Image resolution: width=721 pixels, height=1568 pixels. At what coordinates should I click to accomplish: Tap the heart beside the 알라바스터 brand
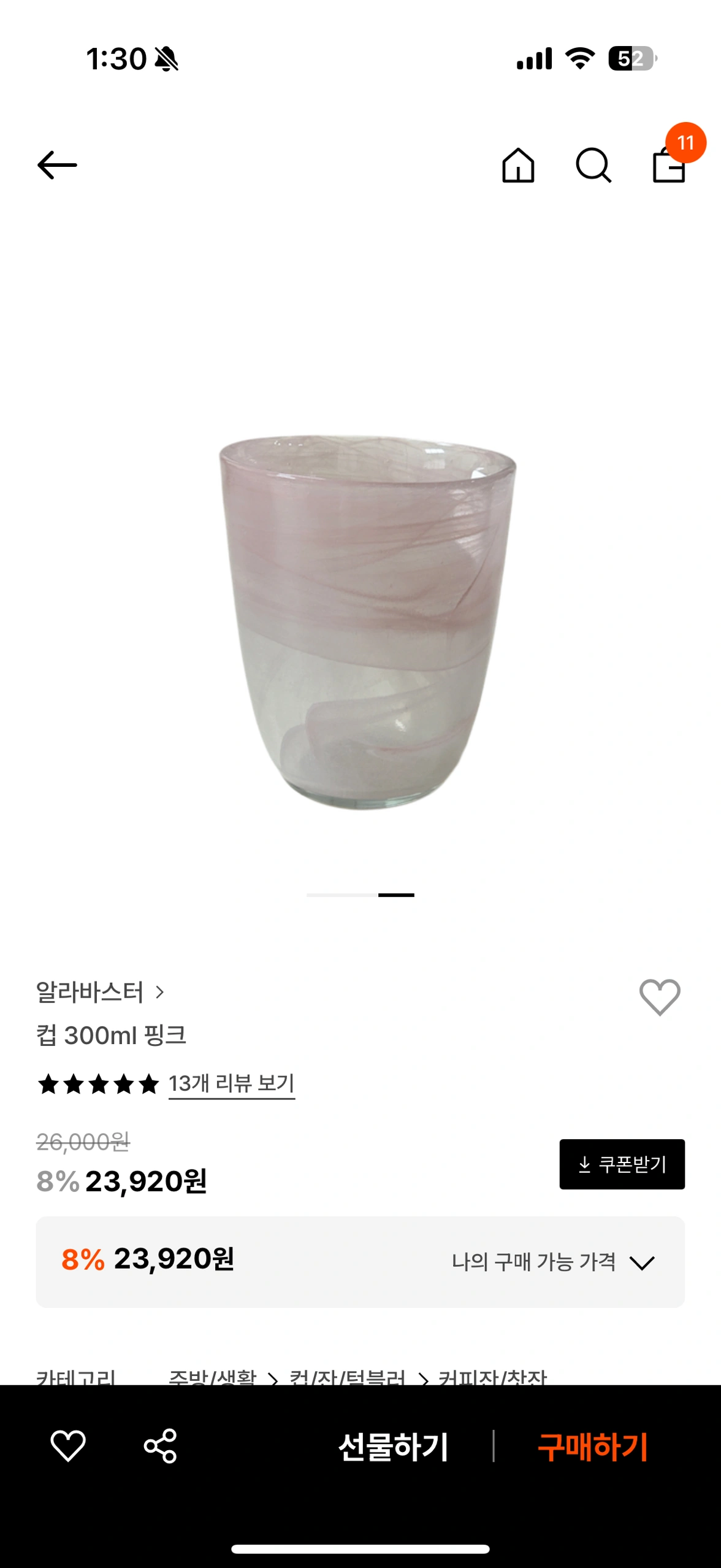660,997
